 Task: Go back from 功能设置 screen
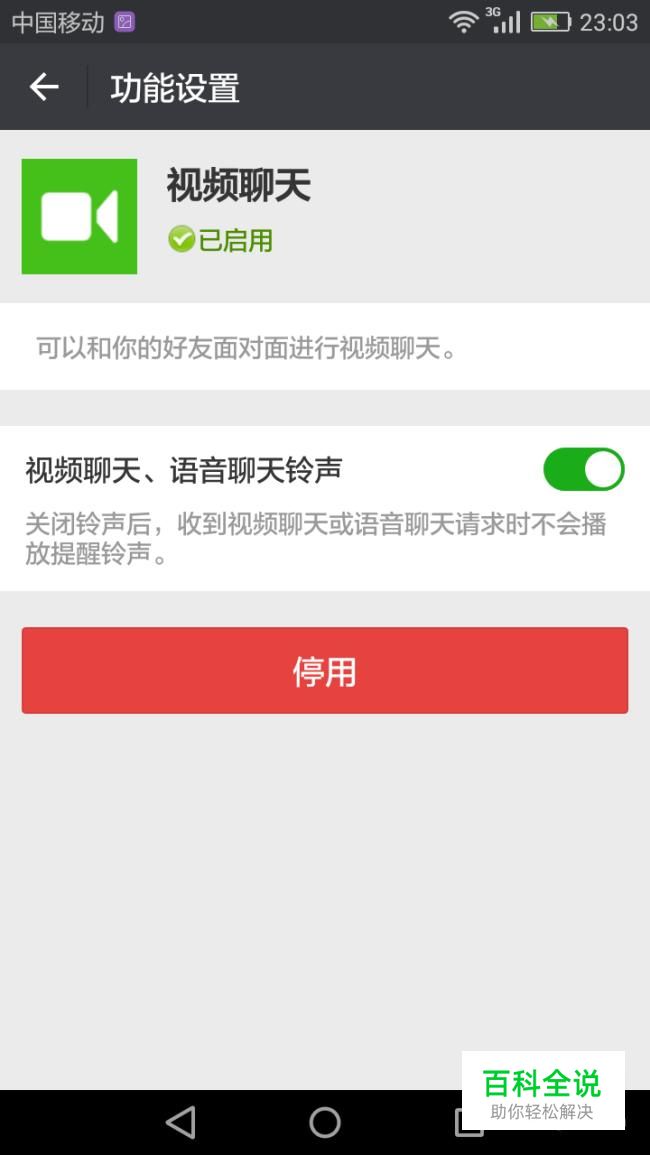[x=44, y=88]
